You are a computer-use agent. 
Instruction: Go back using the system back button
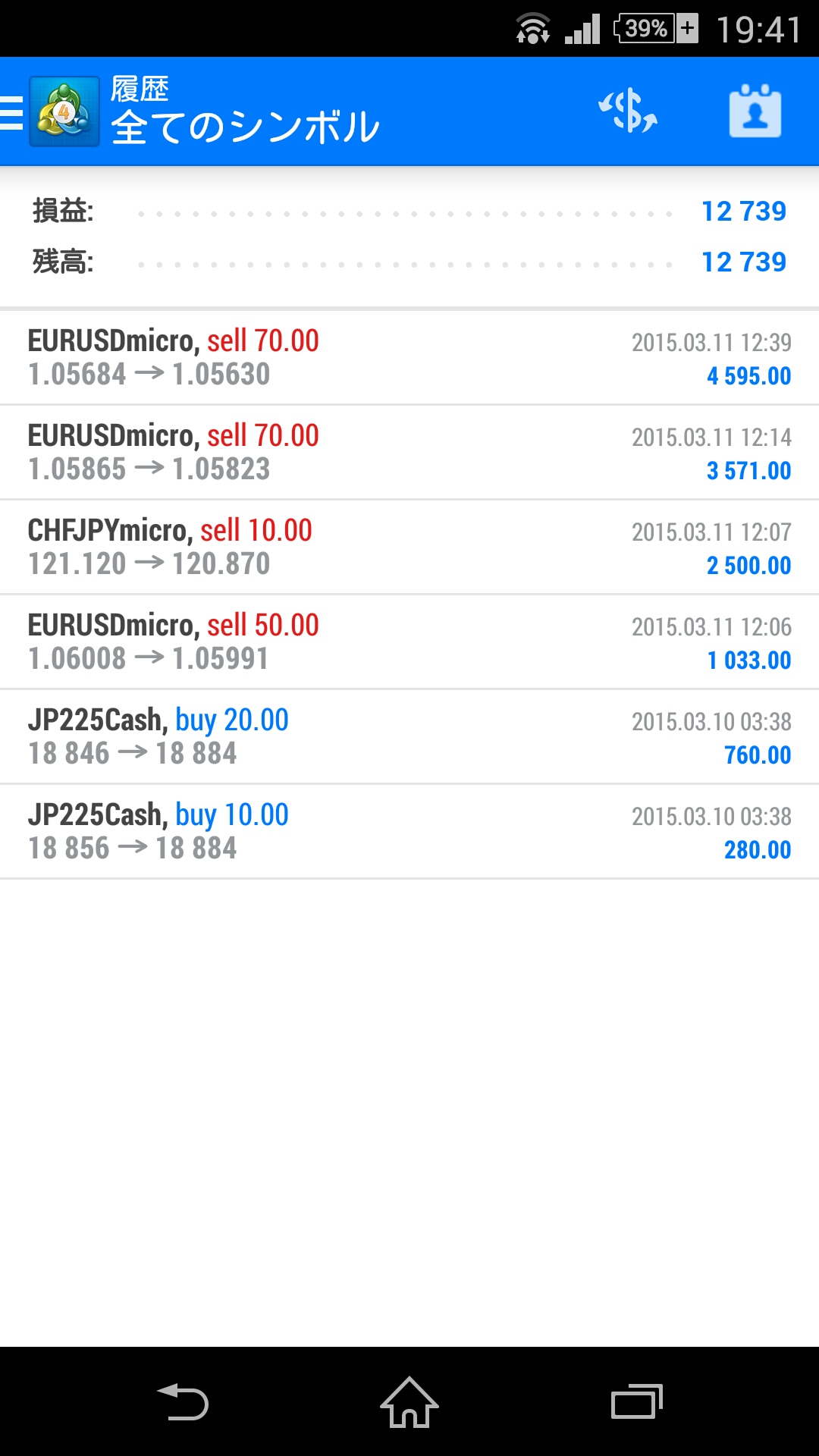[183, 1401]
